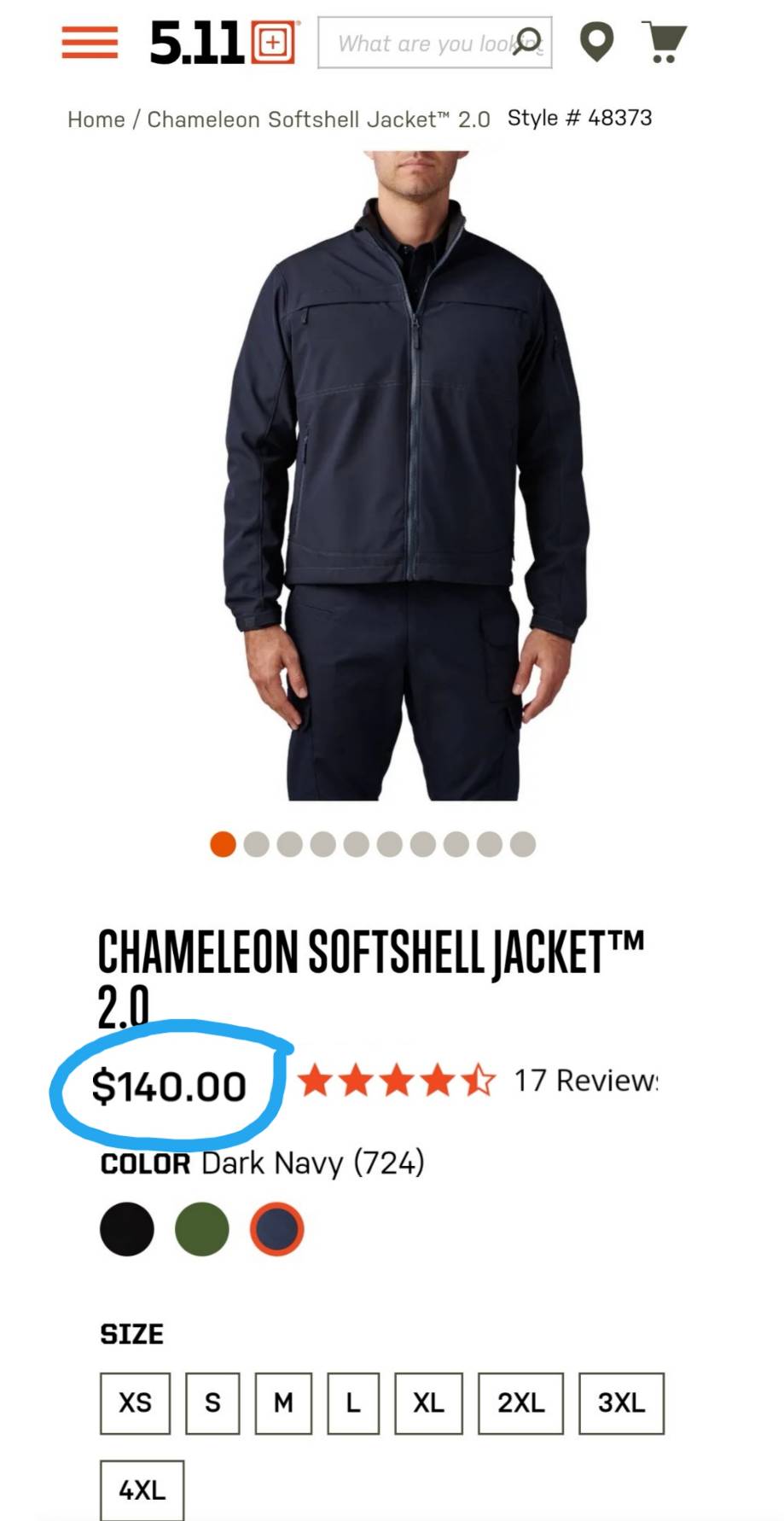Screen dimensions: 784x1521
Task: Click the orange active carousel dot
Action: point(222,843)
